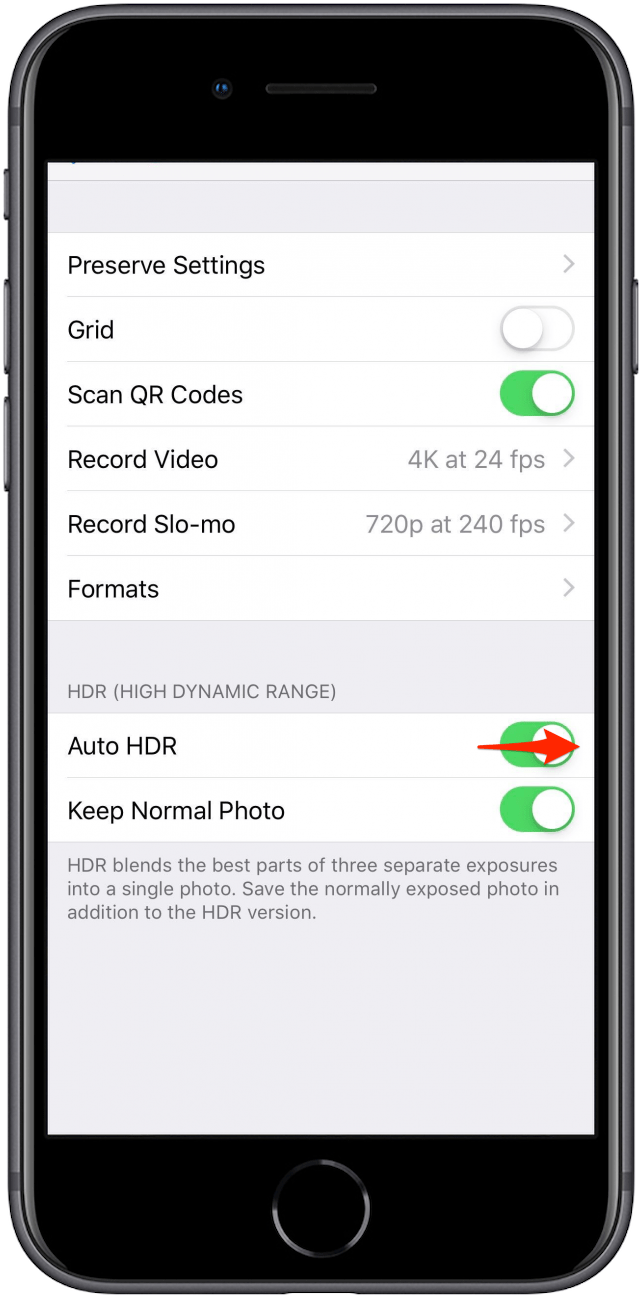
Task: Open Record Slo-mo settings
Action: coord(320,524)
